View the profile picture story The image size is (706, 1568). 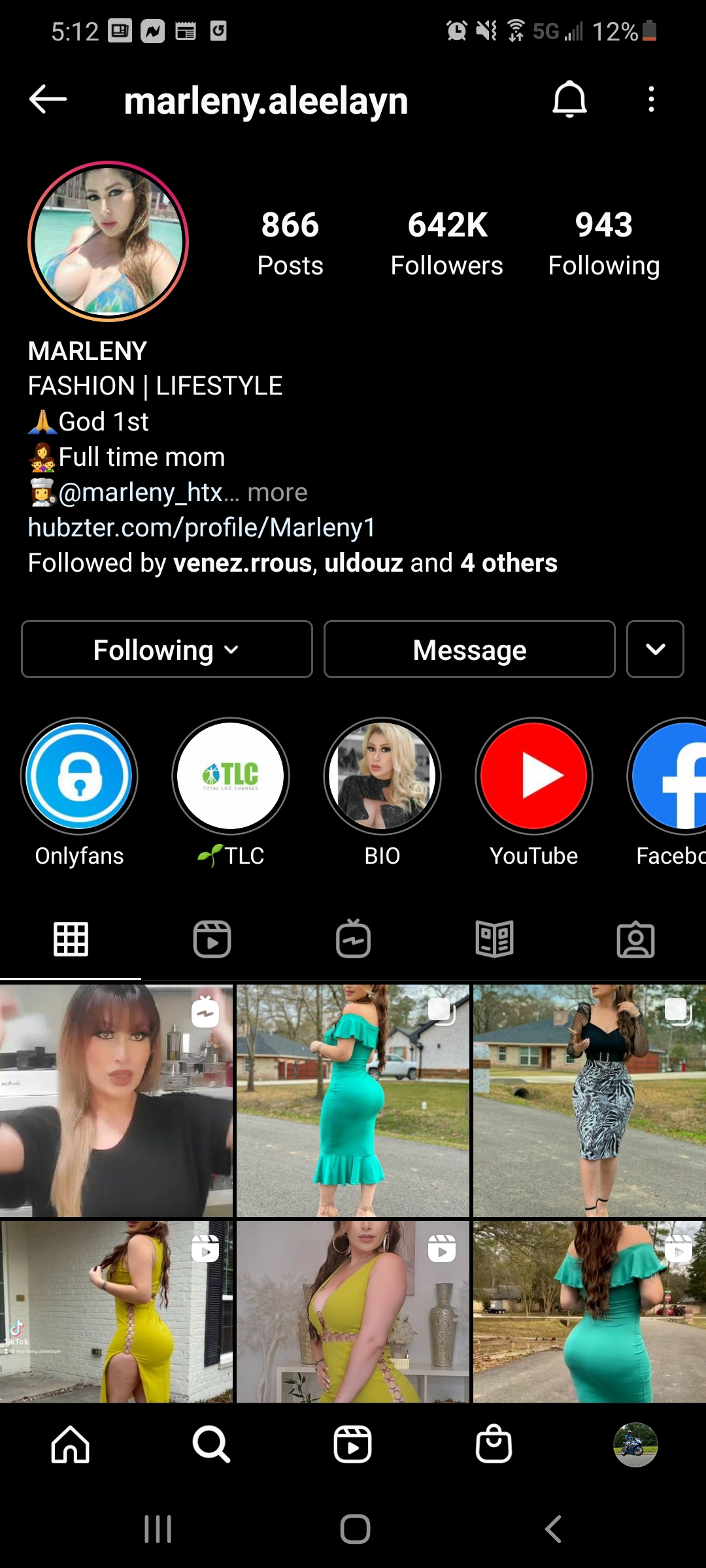tap(109, 242)
